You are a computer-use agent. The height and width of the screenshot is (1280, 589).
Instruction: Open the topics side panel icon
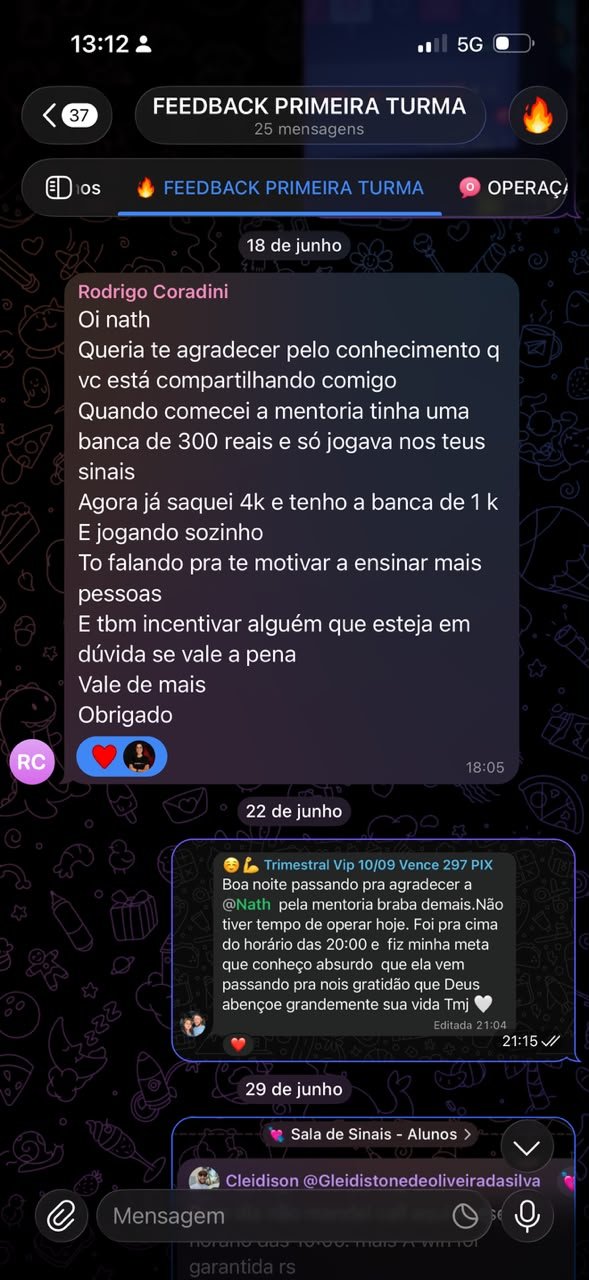click(x=59, y=187)
